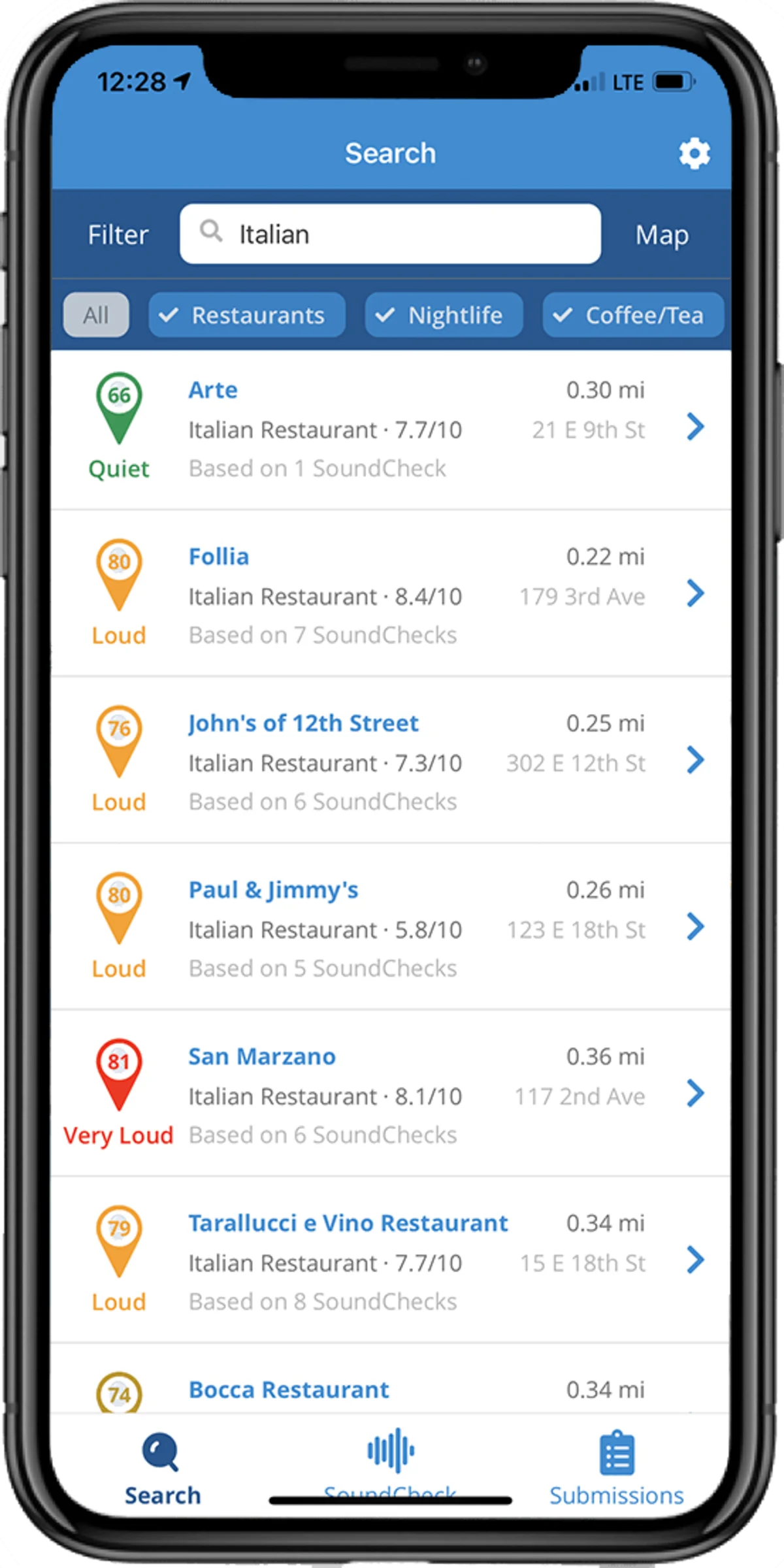
Task: Open the settings gear
Action: click(x=693, y=154)
